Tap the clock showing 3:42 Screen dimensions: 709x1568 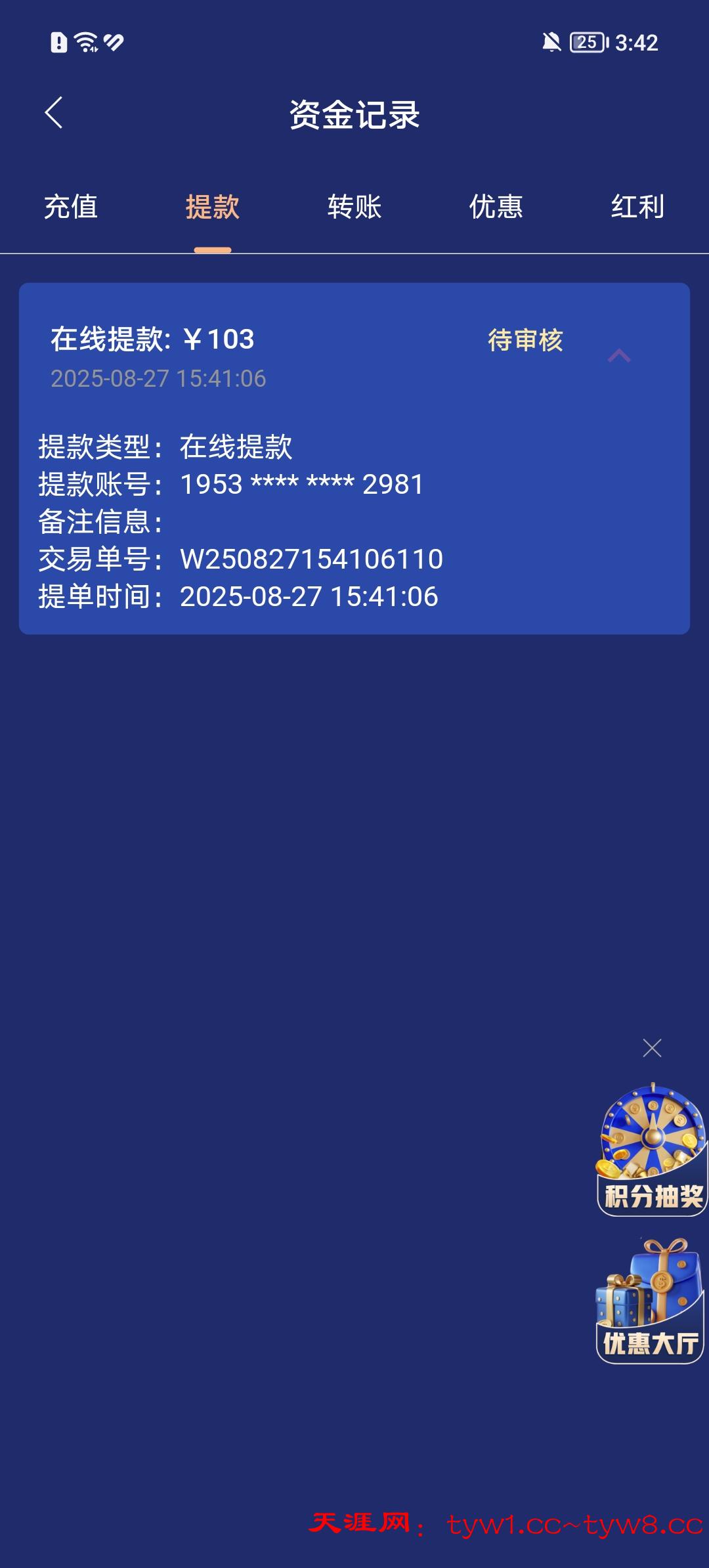[x=637, y=43]
